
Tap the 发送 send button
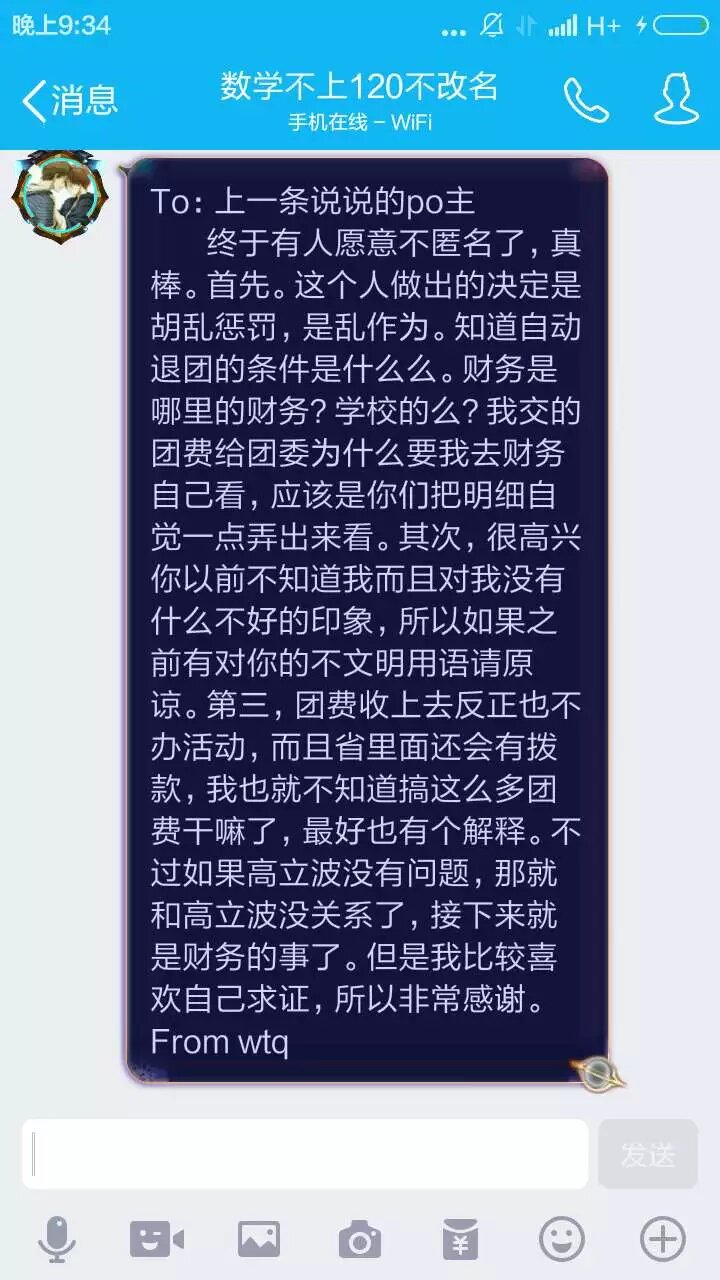click(647, 1153)
